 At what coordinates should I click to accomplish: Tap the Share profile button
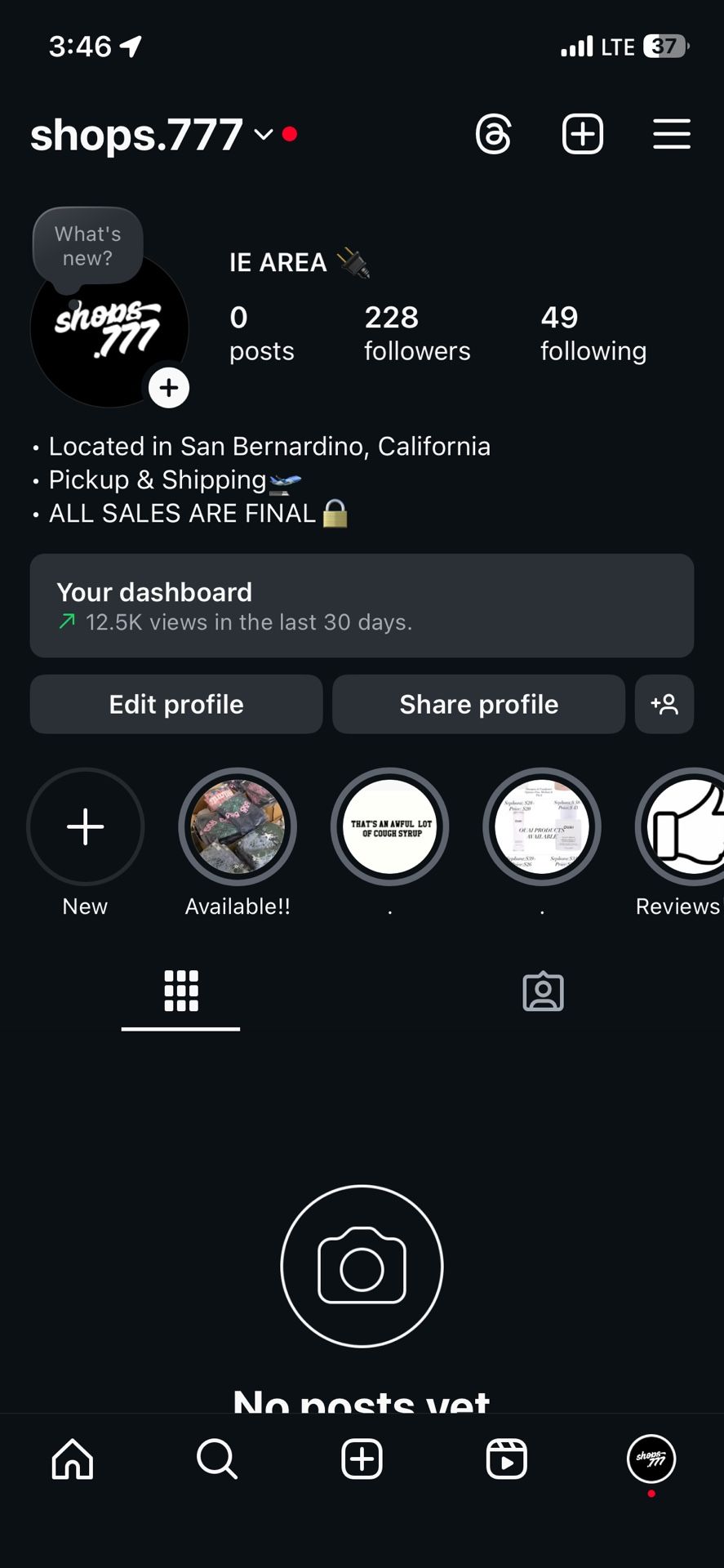click(x=478, y=704)
